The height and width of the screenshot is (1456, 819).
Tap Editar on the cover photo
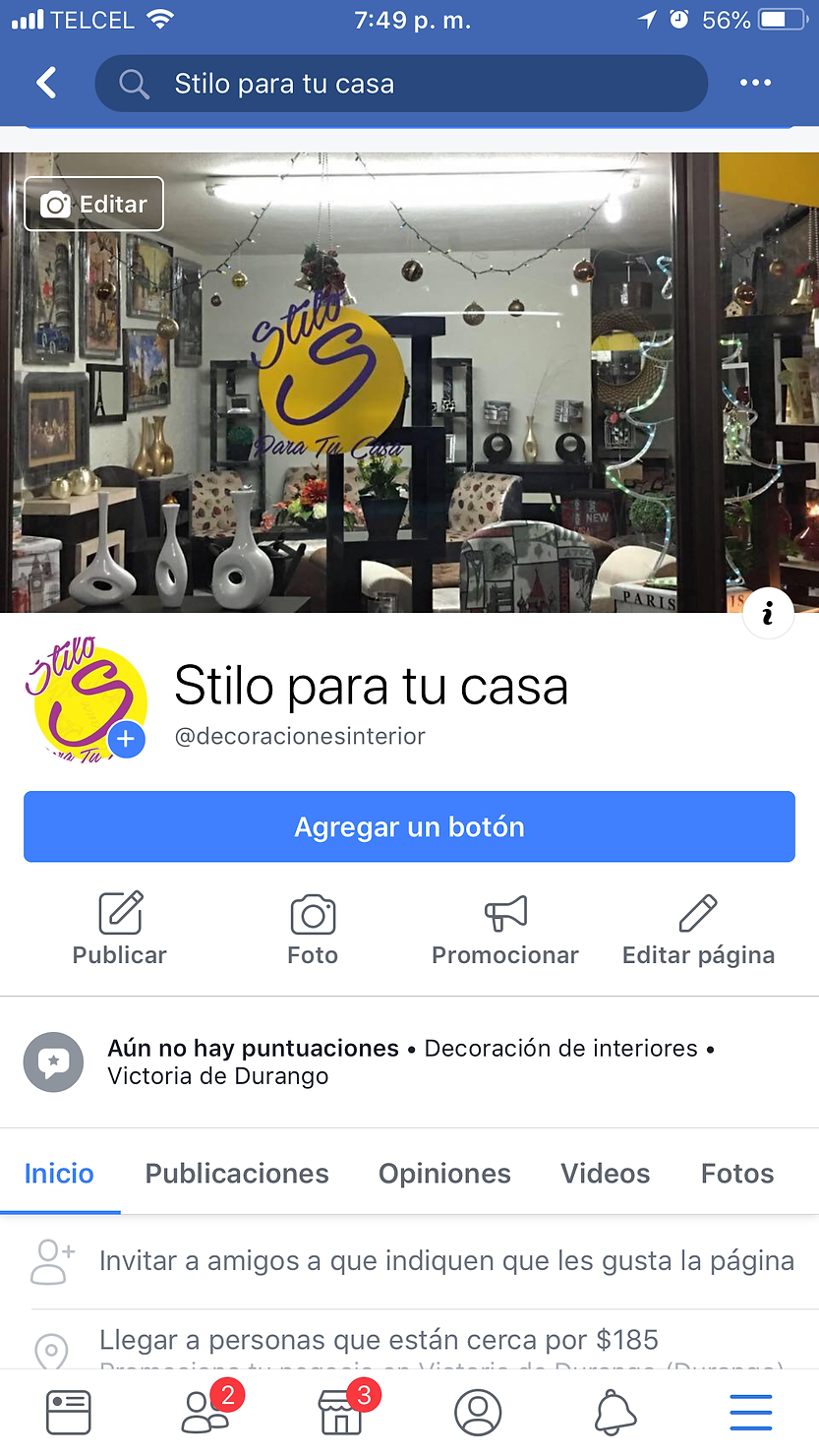coord(93,204)
